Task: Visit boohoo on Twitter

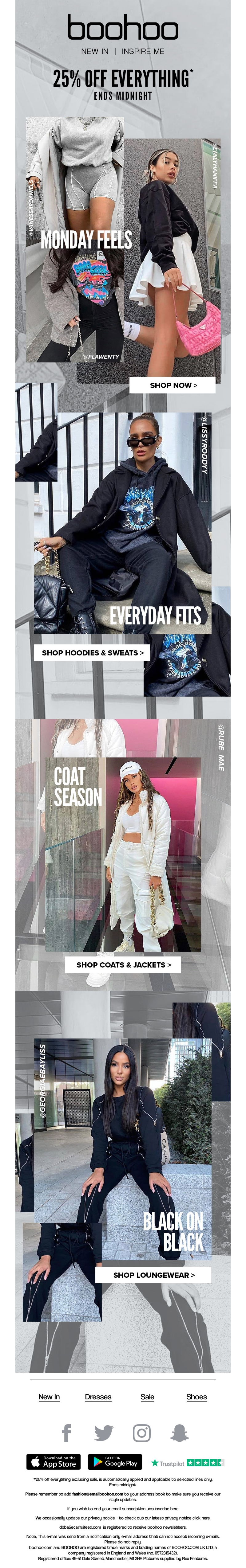Action: [104, 1432]
